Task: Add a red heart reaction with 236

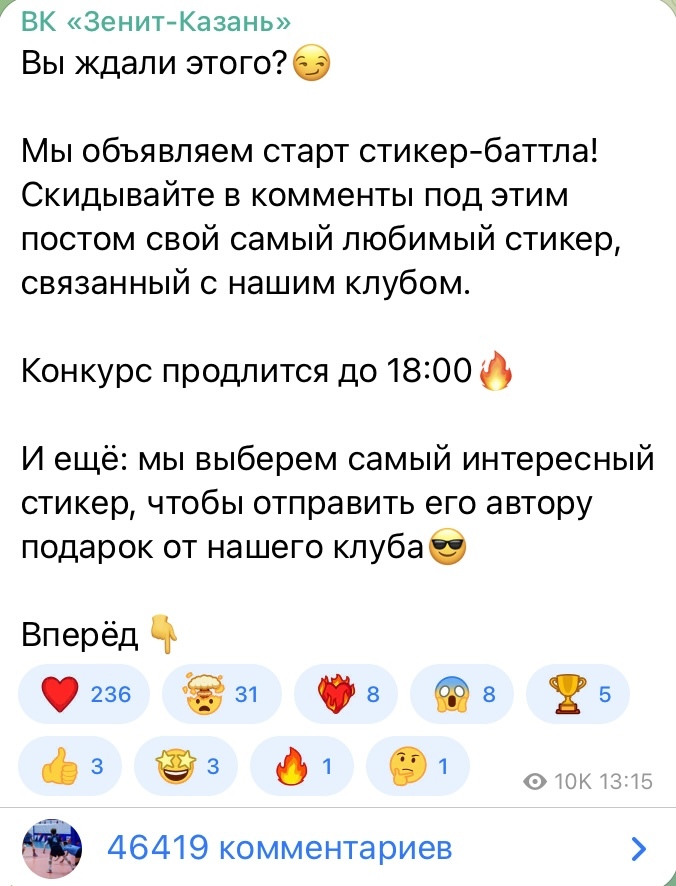Action: point(84,694)
